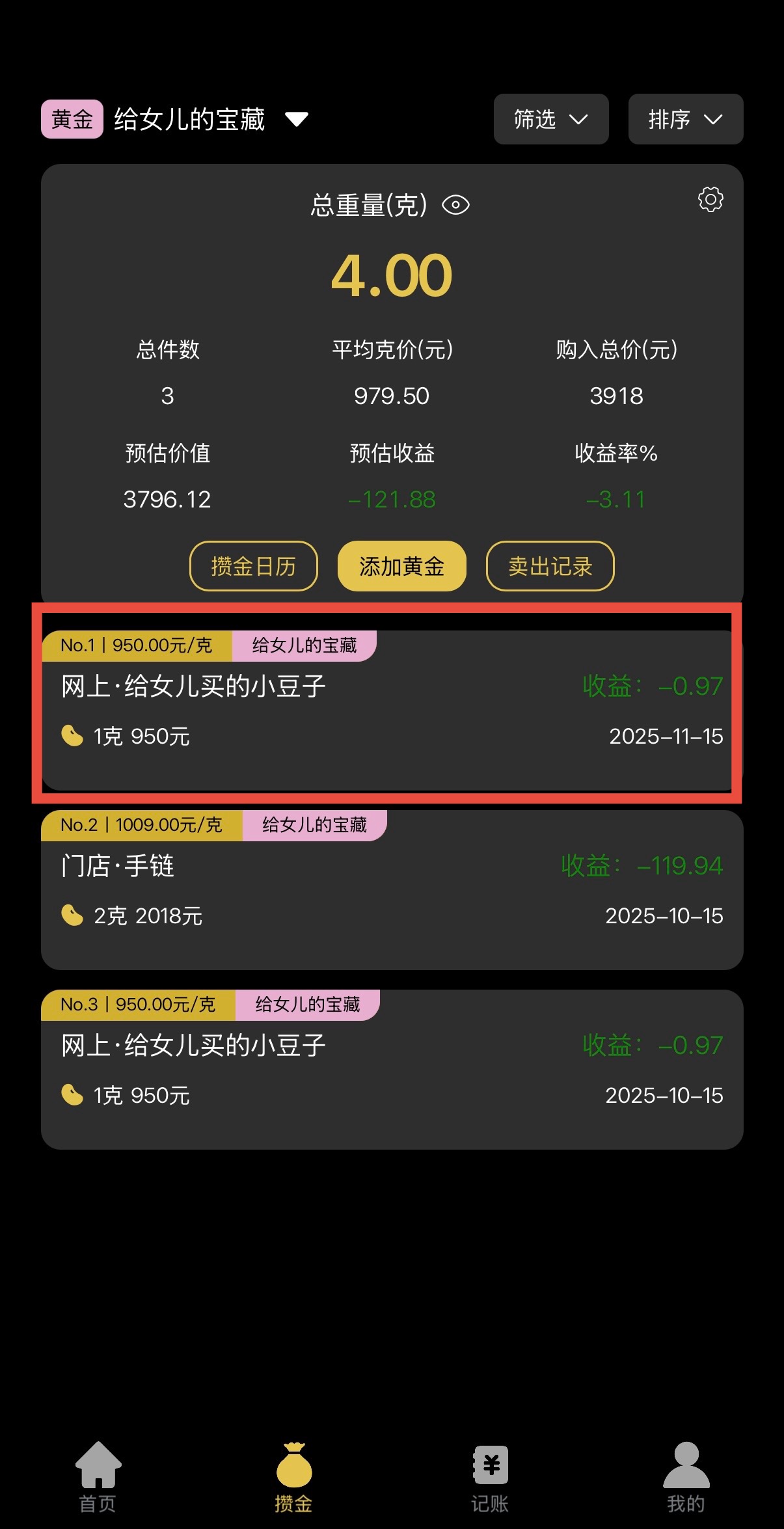This screenshot has height=1529, width=784.
Task: Hide total weight with the eye icon
Action: (455, 205)
